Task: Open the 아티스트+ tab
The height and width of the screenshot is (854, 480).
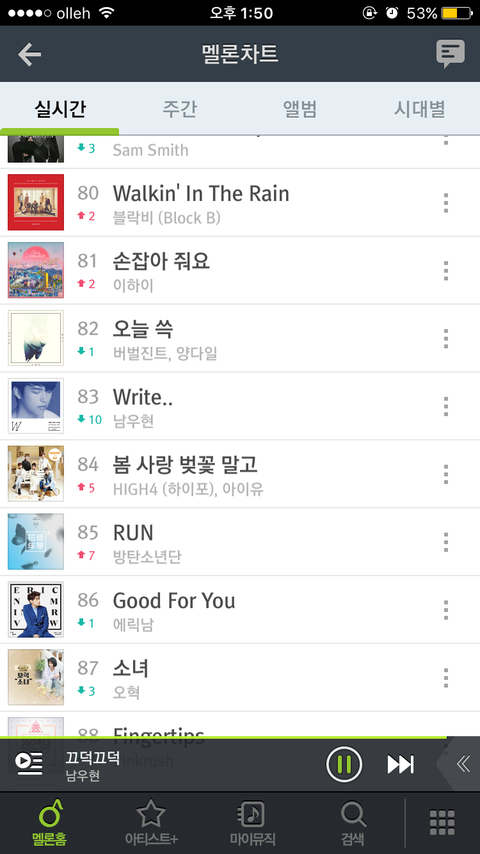Action: click(x=151, y=822)
